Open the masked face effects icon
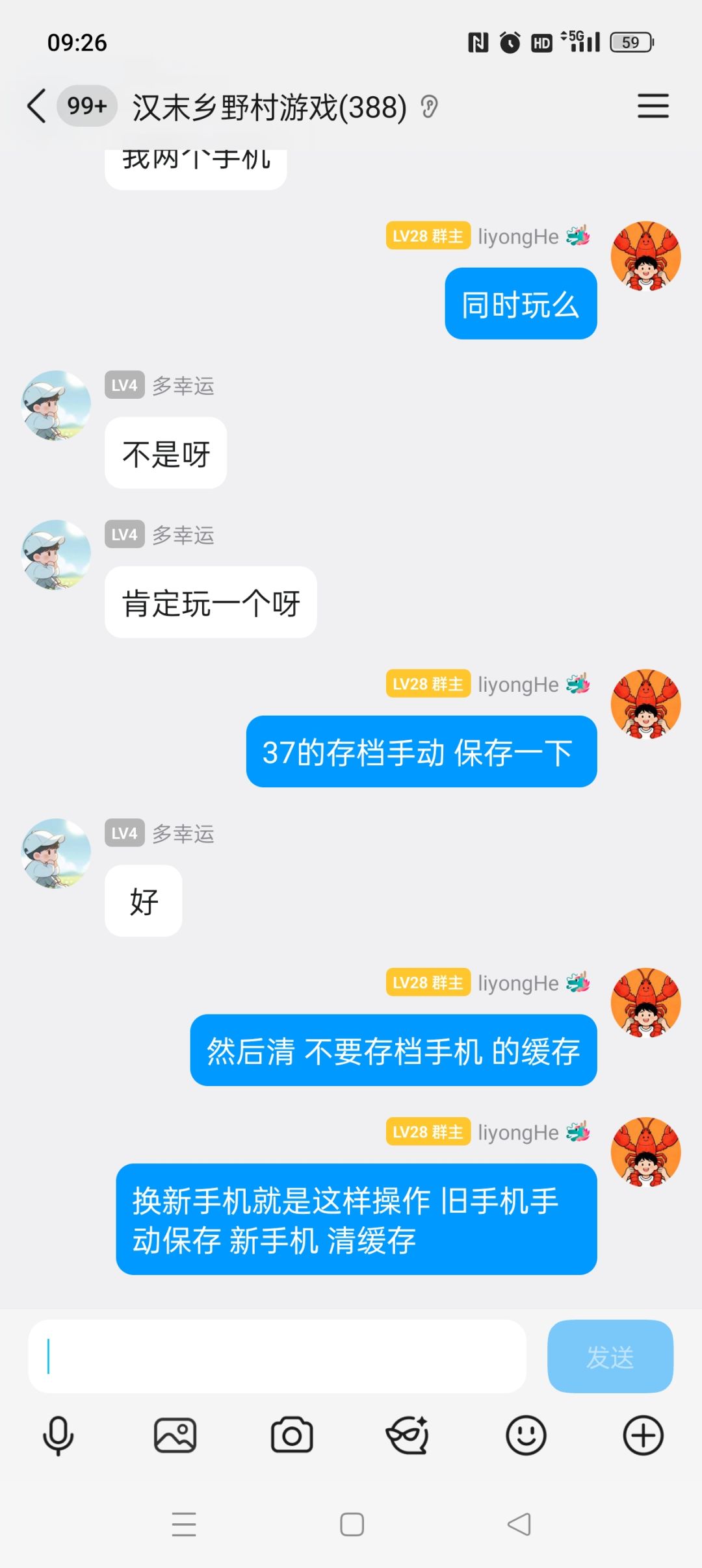702x1568 pixels. click(408, 1435)
